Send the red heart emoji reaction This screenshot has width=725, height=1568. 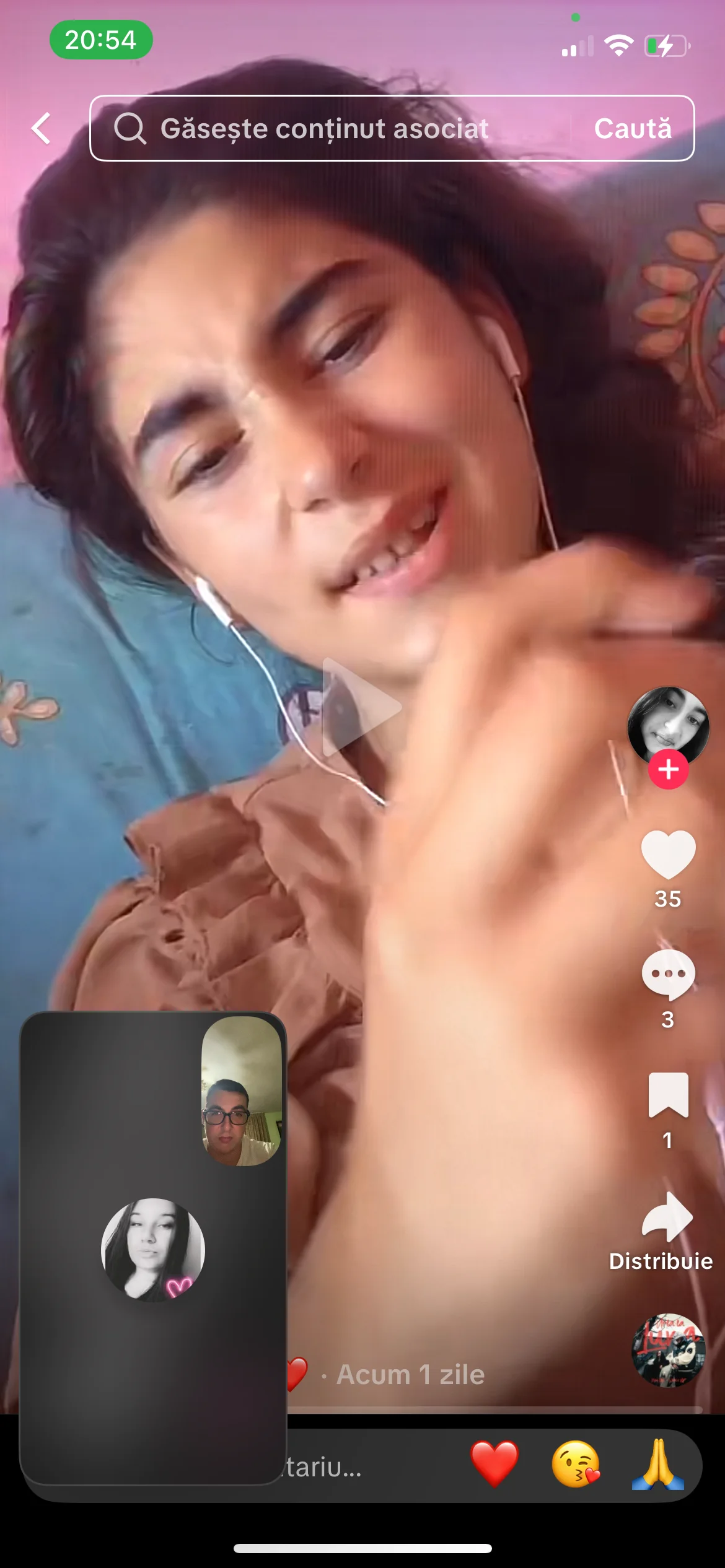494,1465
